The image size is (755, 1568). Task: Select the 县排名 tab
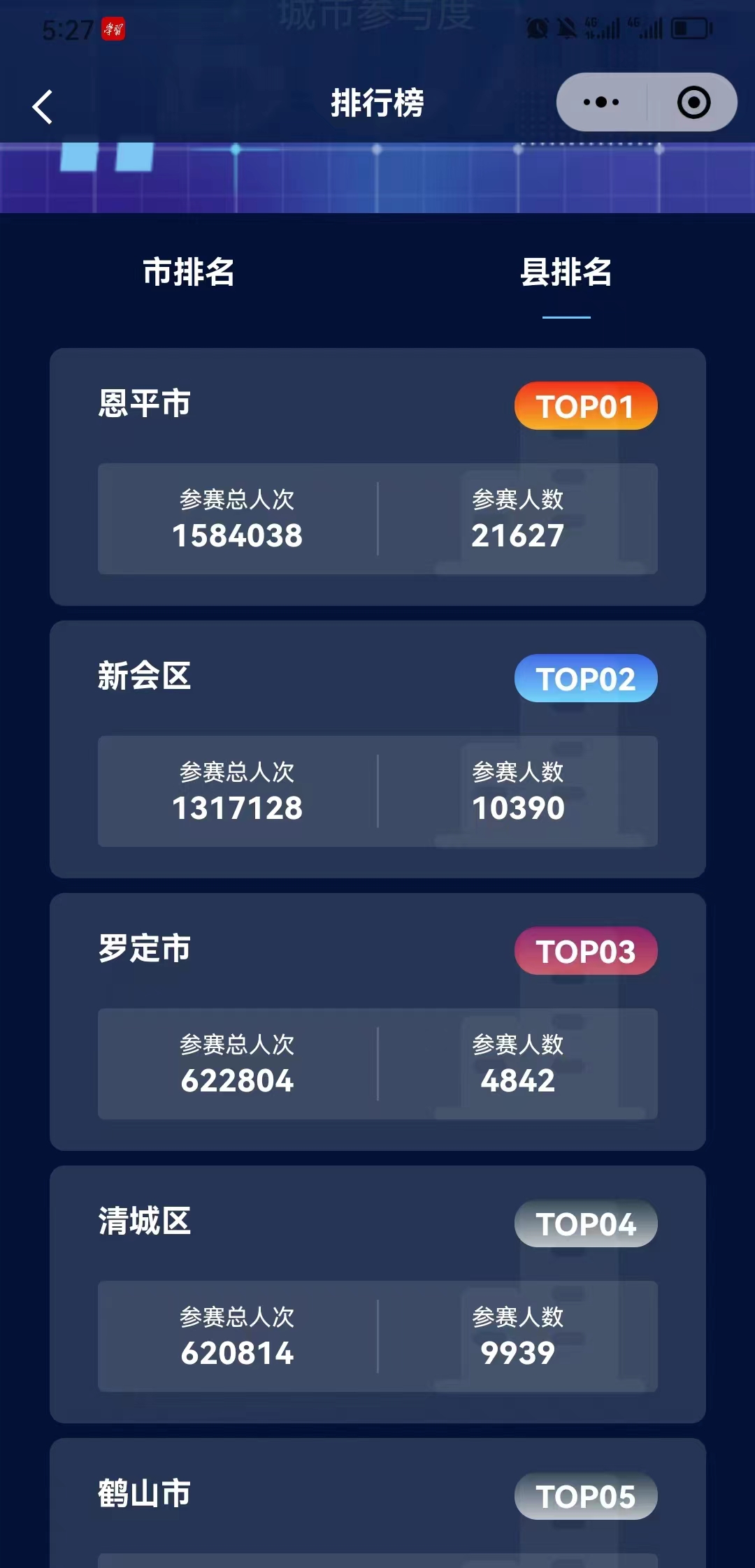click(x=566, y=273)
